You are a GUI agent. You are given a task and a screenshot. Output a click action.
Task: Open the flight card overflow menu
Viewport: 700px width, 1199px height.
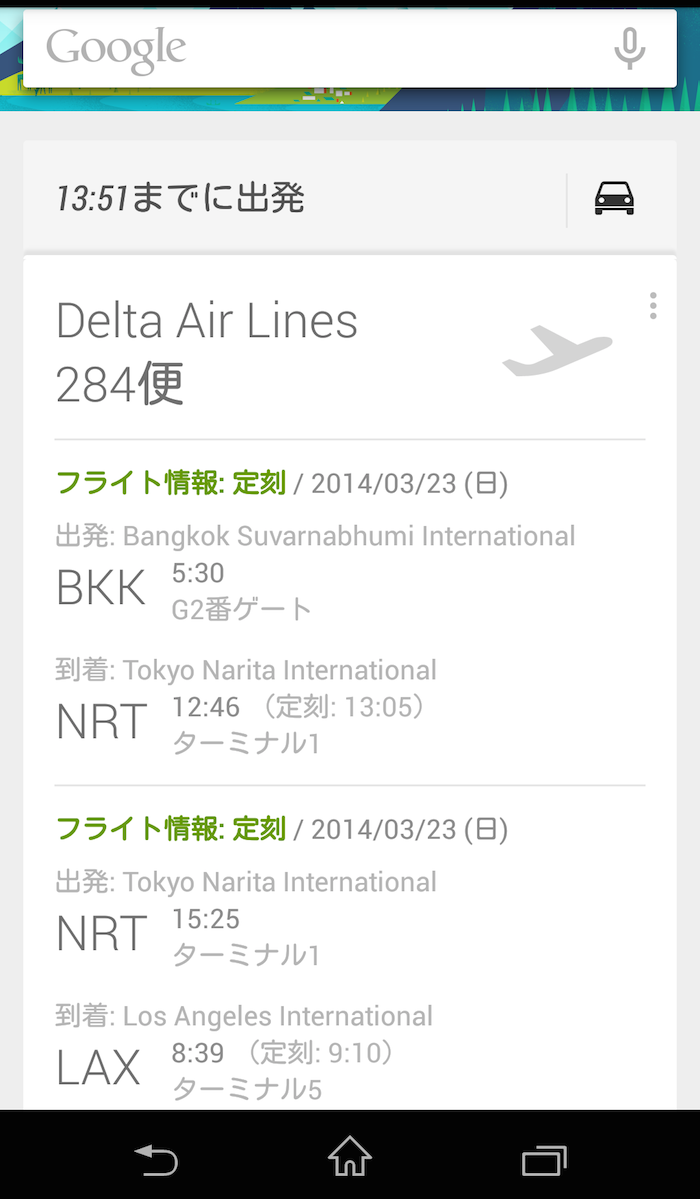653,305
